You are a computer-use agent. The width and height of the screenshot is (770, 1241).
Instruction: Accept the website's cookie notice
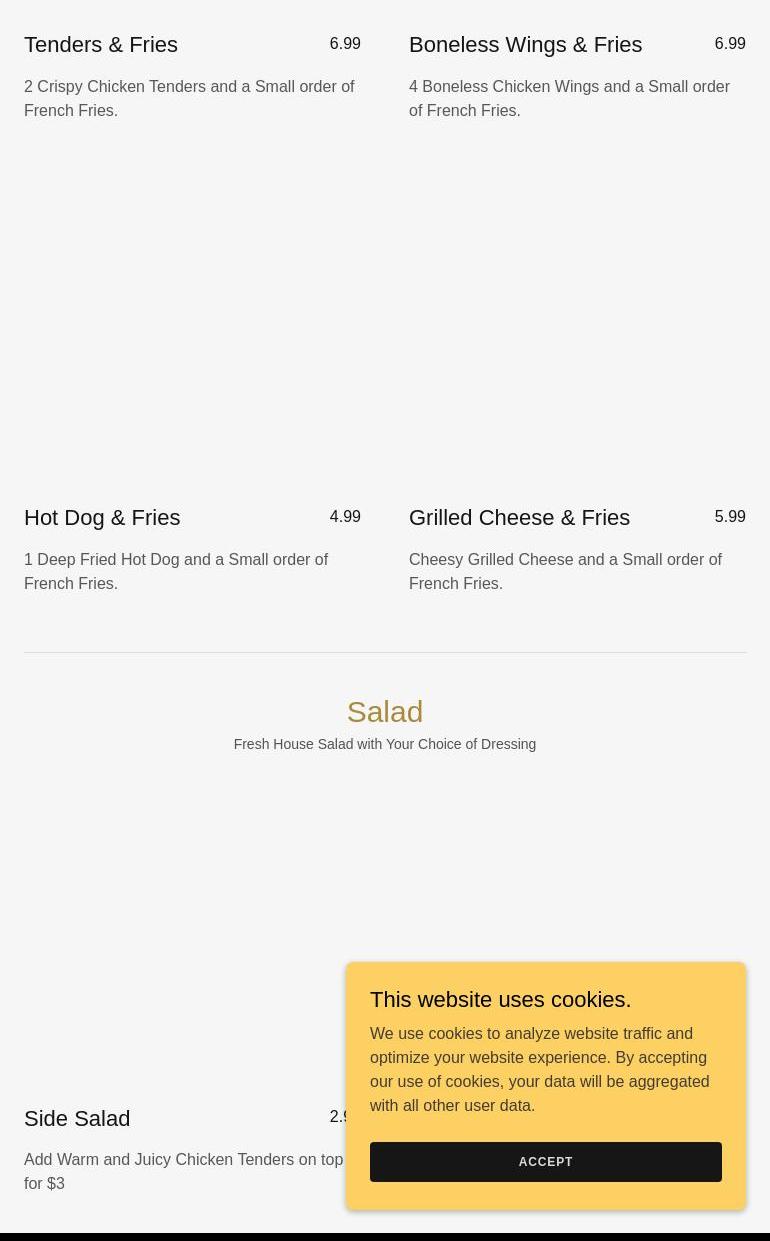point(545,1162)
